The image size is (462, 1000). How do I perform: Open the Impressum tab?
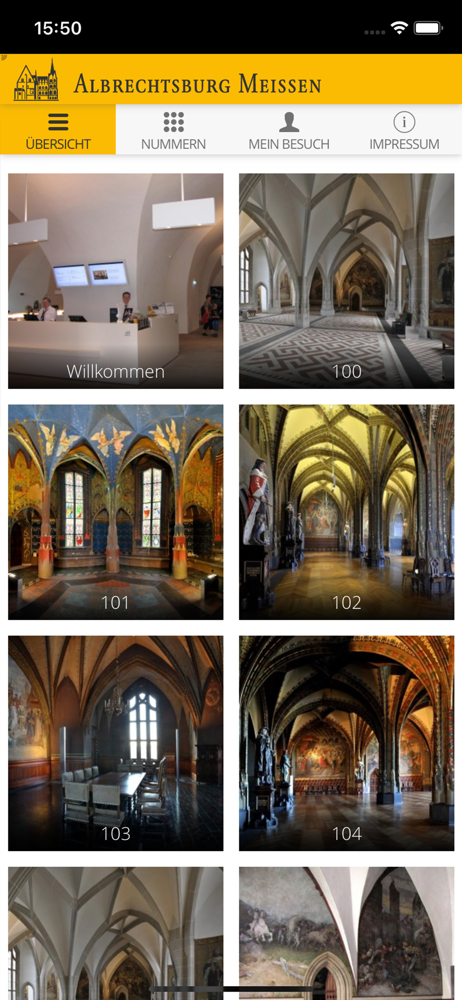click(x=404, y=129)
